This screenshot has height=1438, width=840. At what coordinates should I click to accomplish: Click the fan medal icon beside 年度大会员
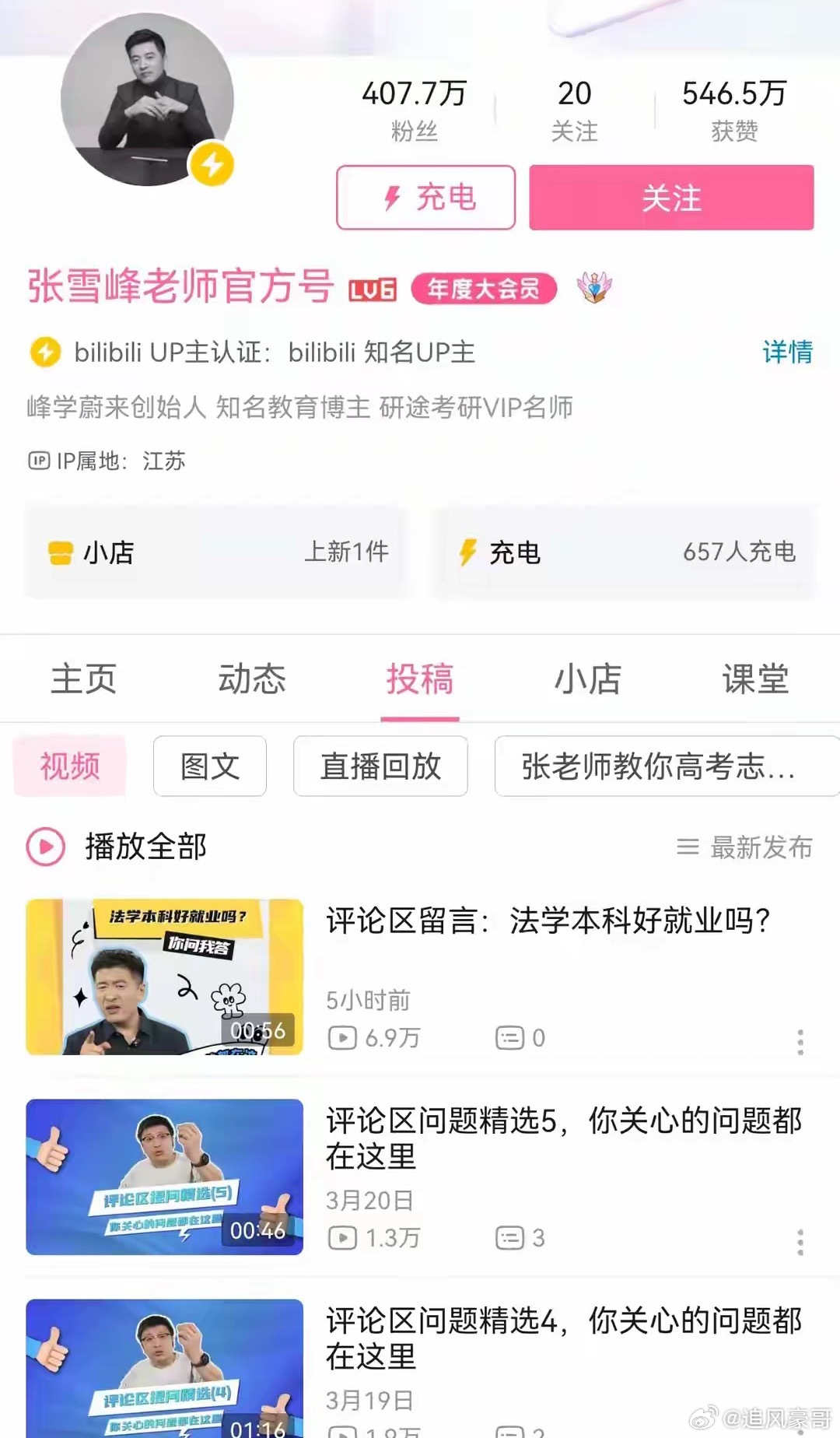[593, 288]
